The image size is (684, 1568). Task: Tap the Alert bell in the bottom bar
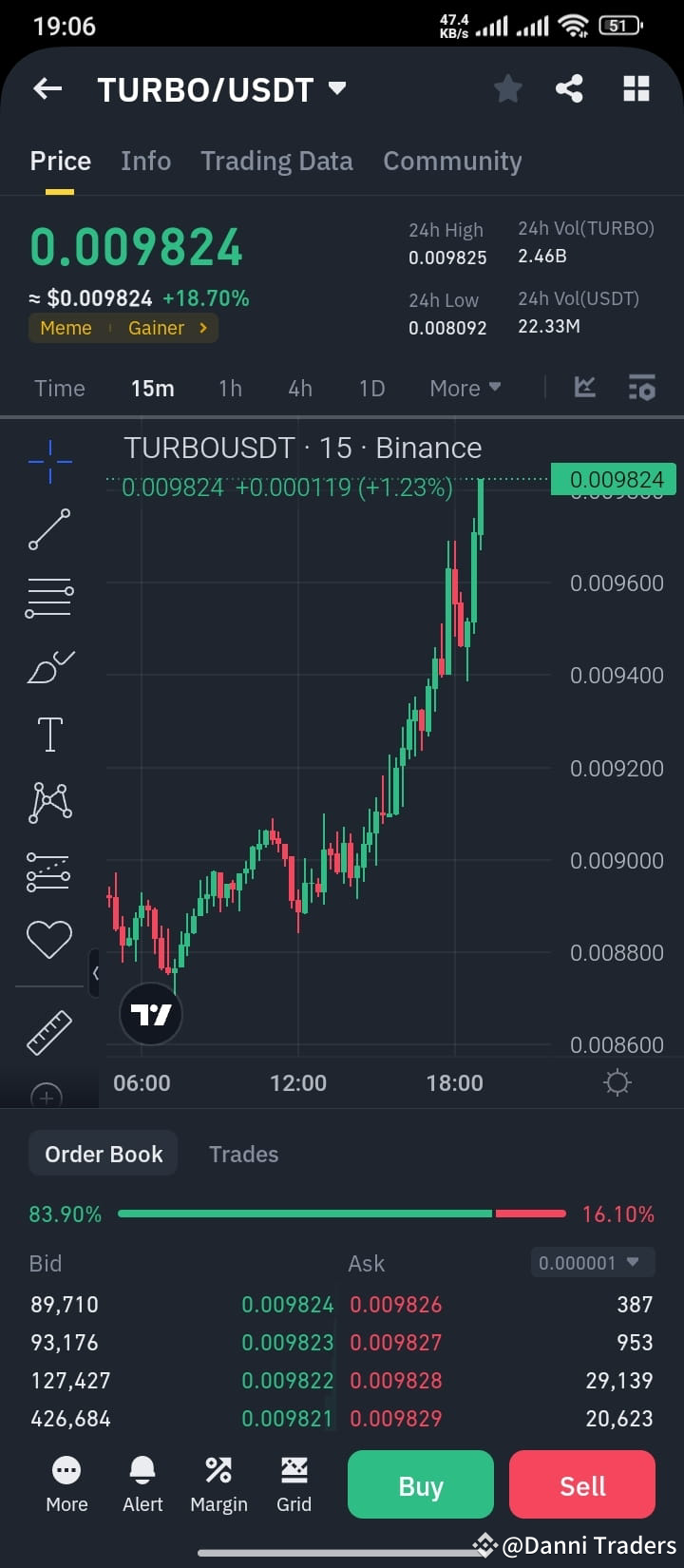142,1482
